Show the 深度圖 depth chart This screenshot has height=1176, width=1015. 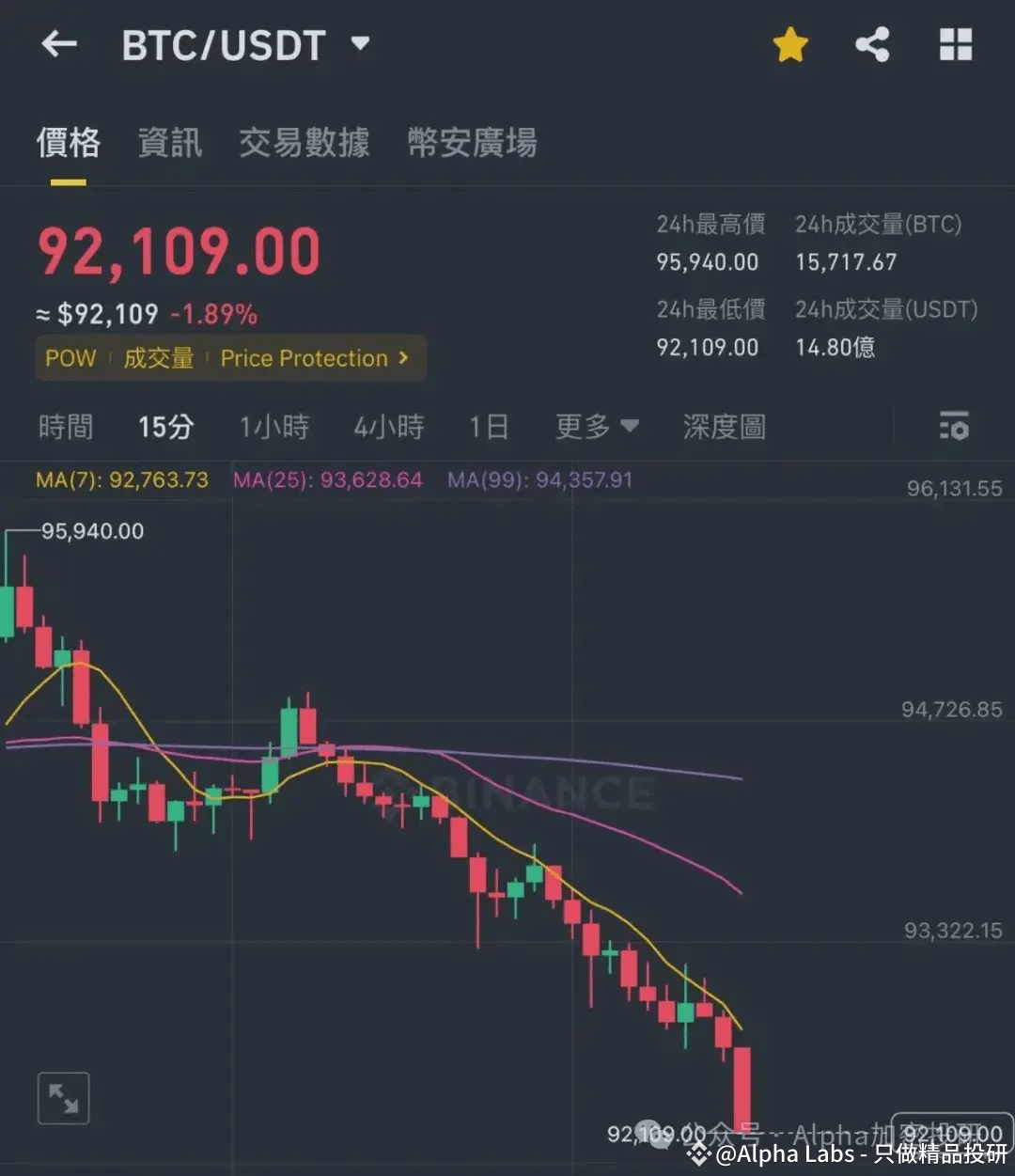724,427
